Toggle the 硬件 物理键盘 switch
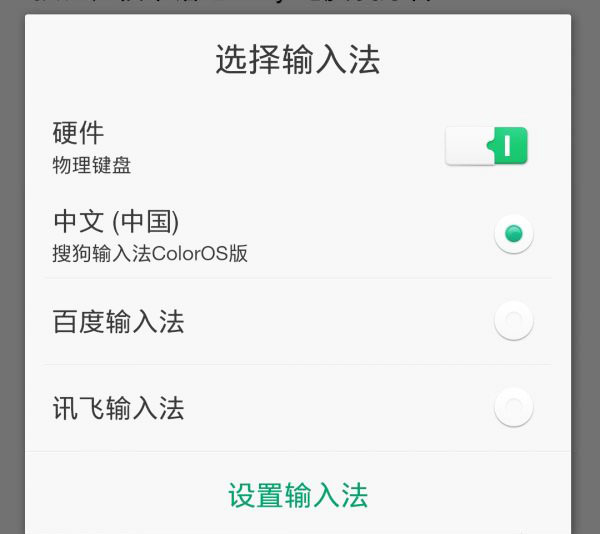The height and width of the screenshot is (534, 600). [486, 147]
